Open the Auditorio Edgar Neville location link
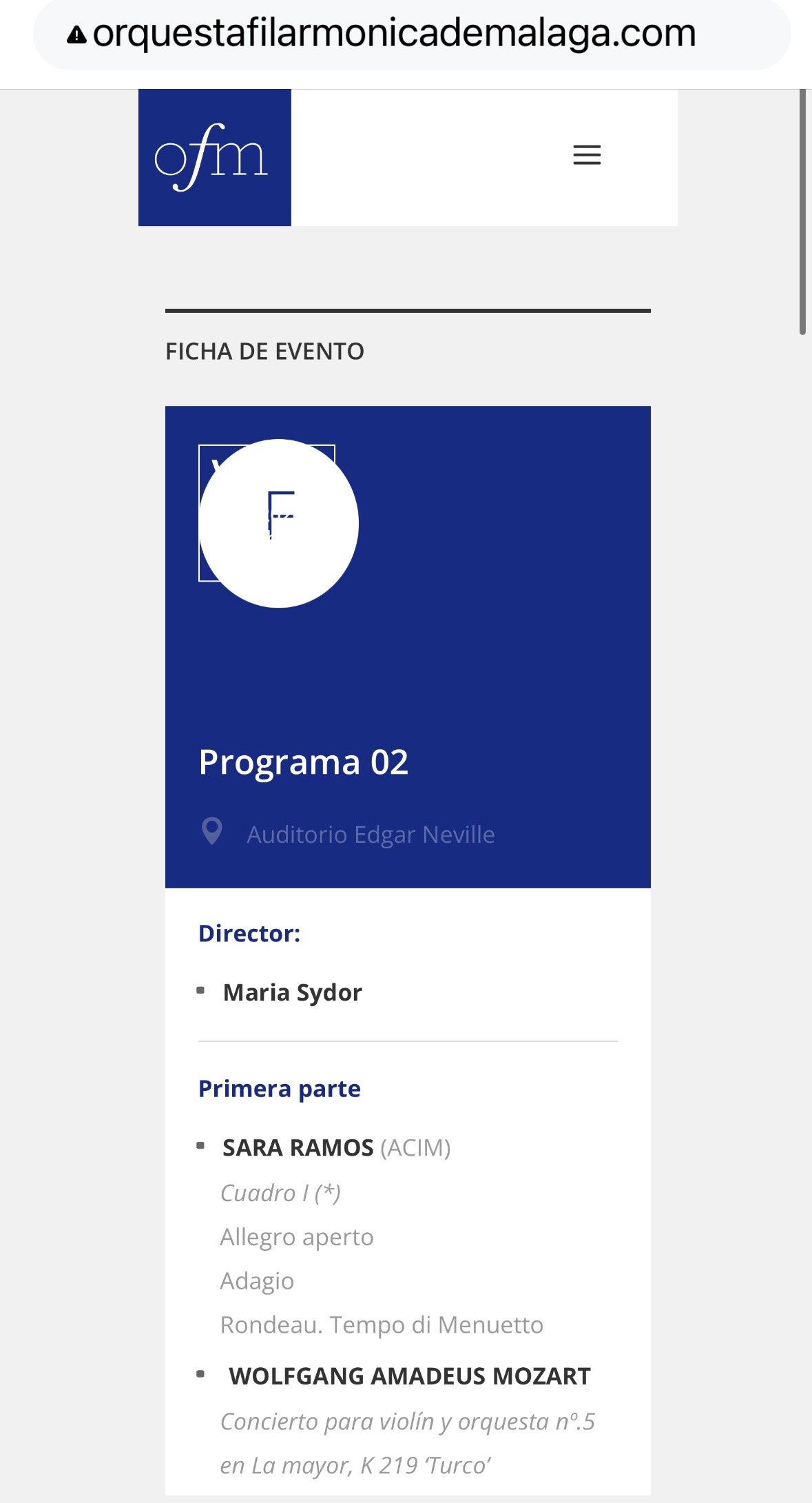 (371, 835)
